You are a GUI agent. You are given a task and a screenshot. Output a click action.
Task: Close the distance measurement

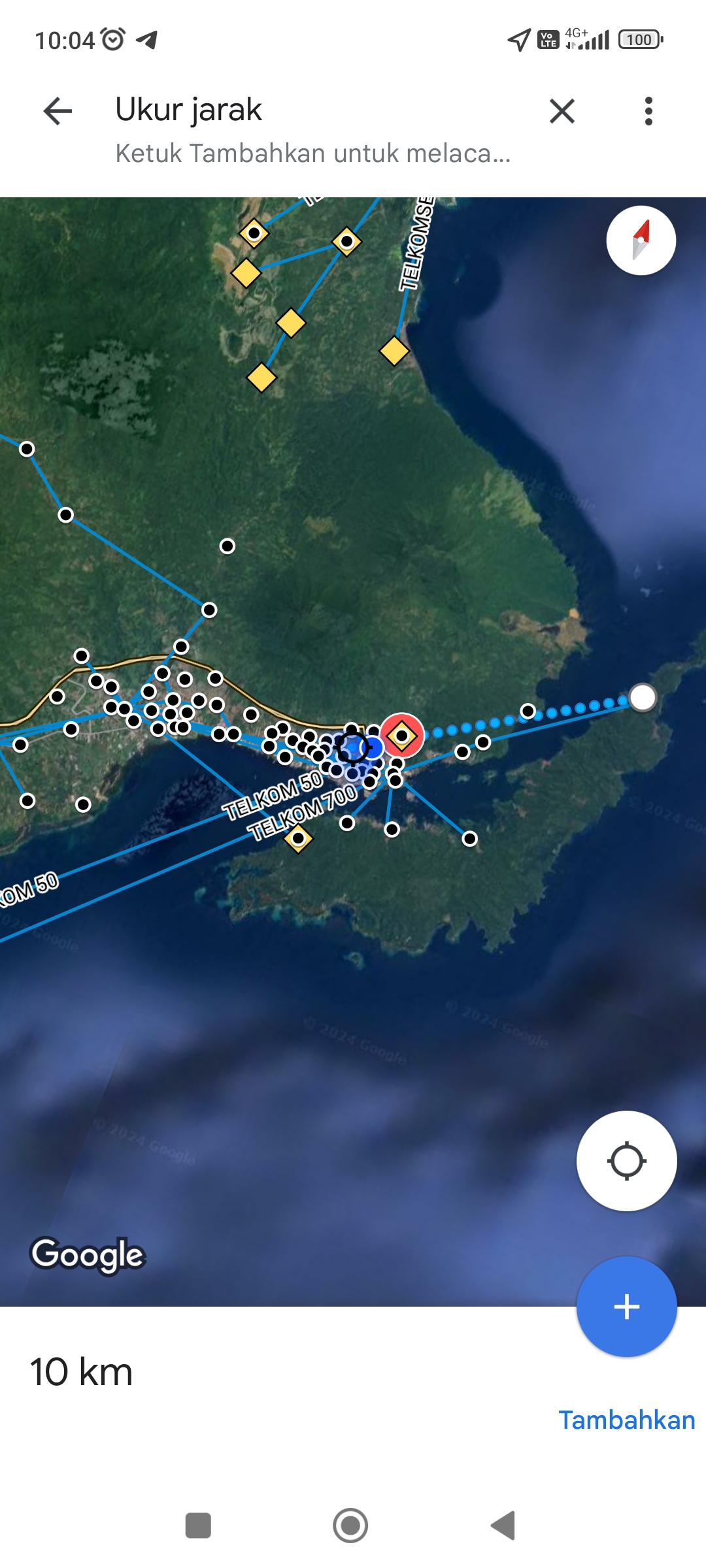(x=562, y=111)
